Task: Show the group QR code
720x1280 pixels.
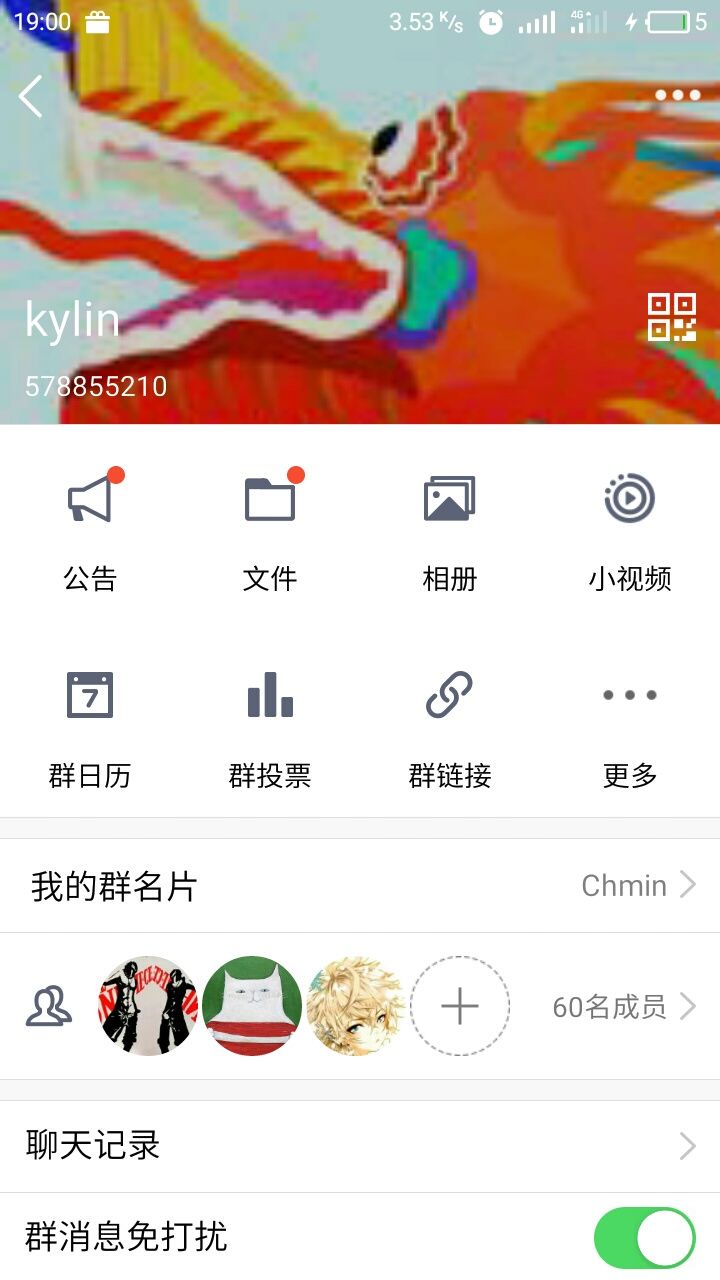Action: 671,317
